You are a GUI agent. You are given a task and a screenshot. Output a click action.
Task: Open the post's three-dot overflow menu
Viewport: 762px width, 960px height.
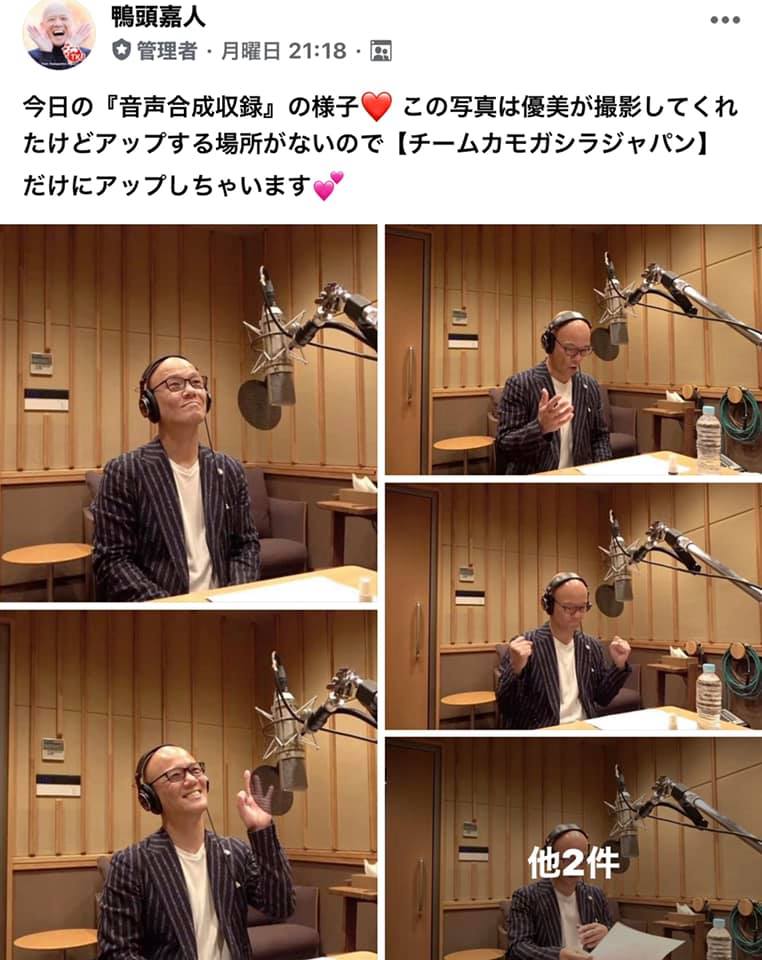pos(725,20)
